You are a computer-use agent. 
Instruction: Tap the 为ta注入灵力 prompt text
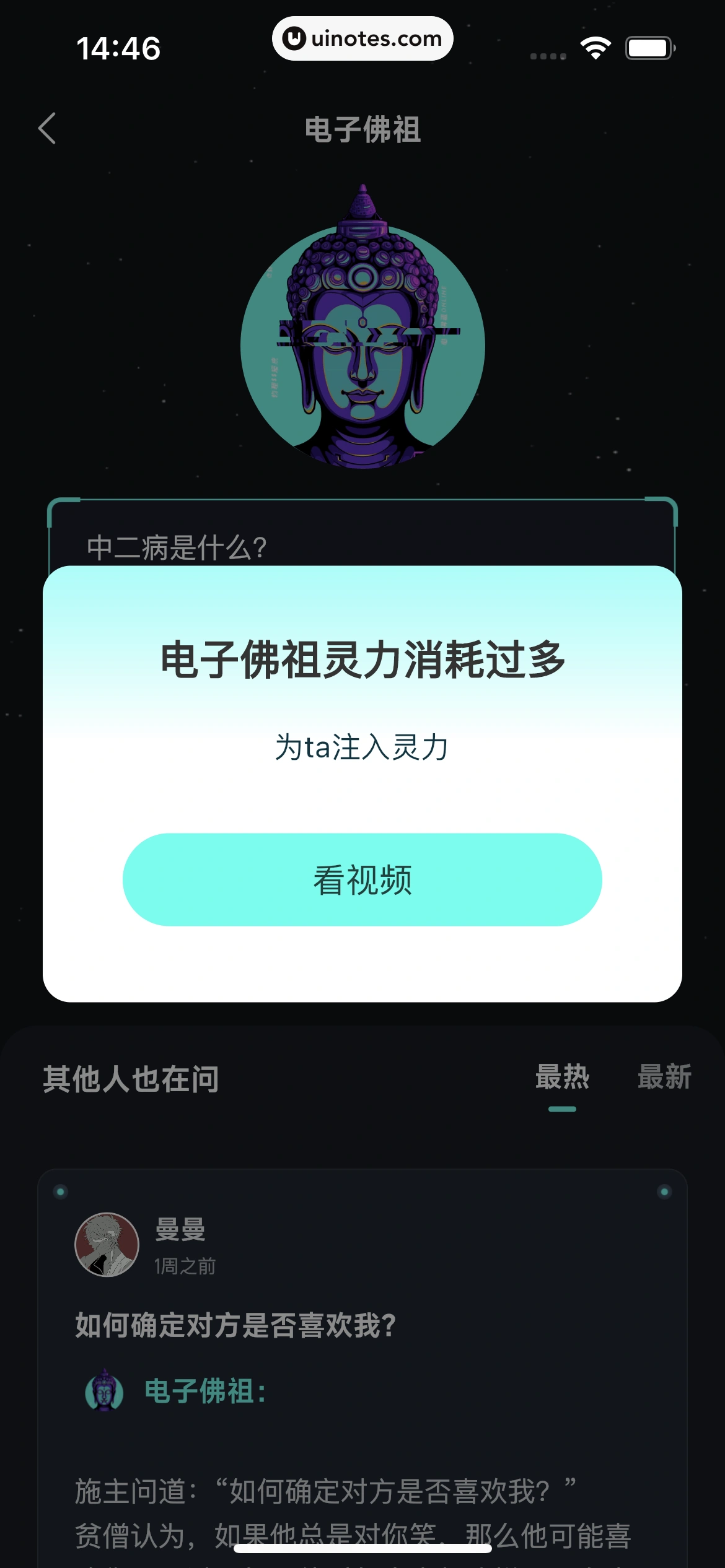(x=362, y=748)
